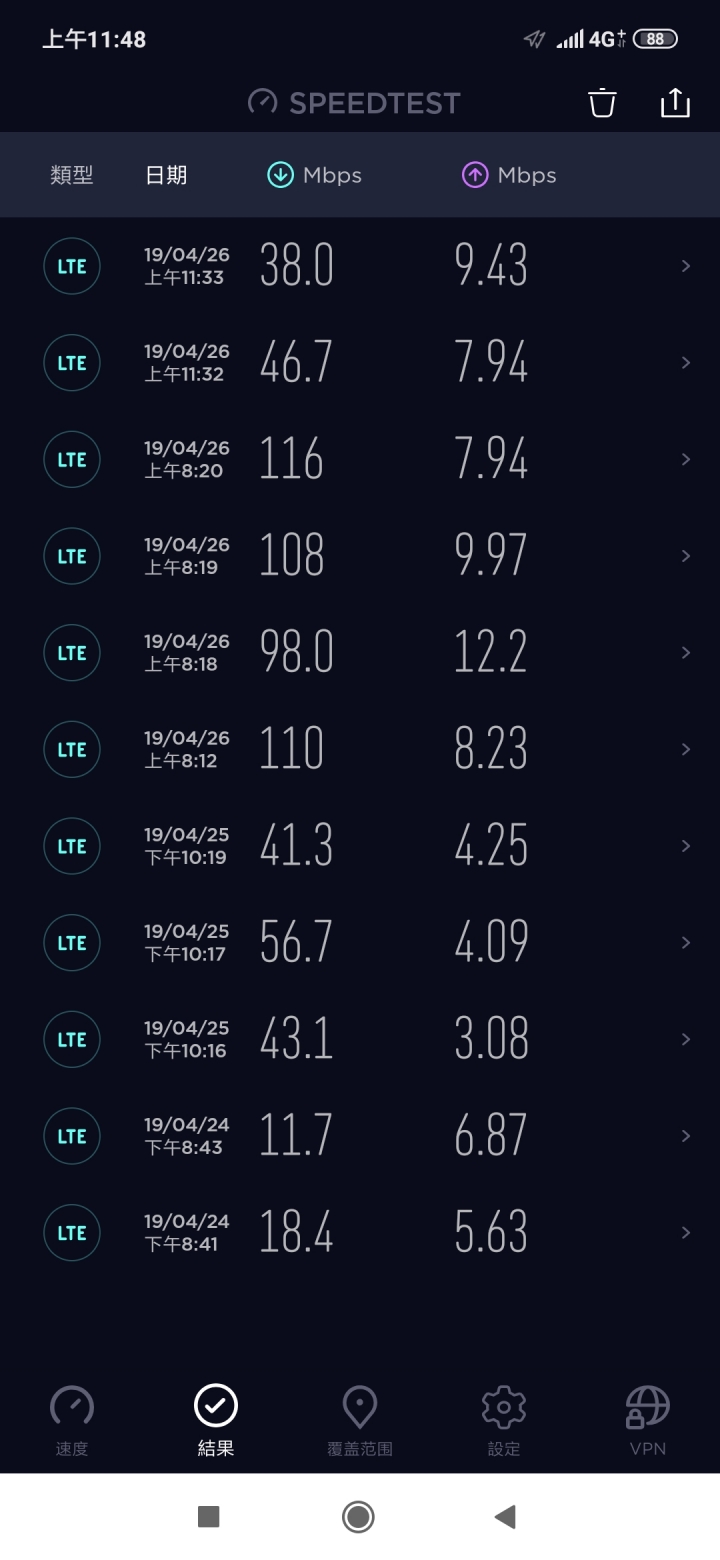Go to the VPN tab

(x=648, y=1421)
